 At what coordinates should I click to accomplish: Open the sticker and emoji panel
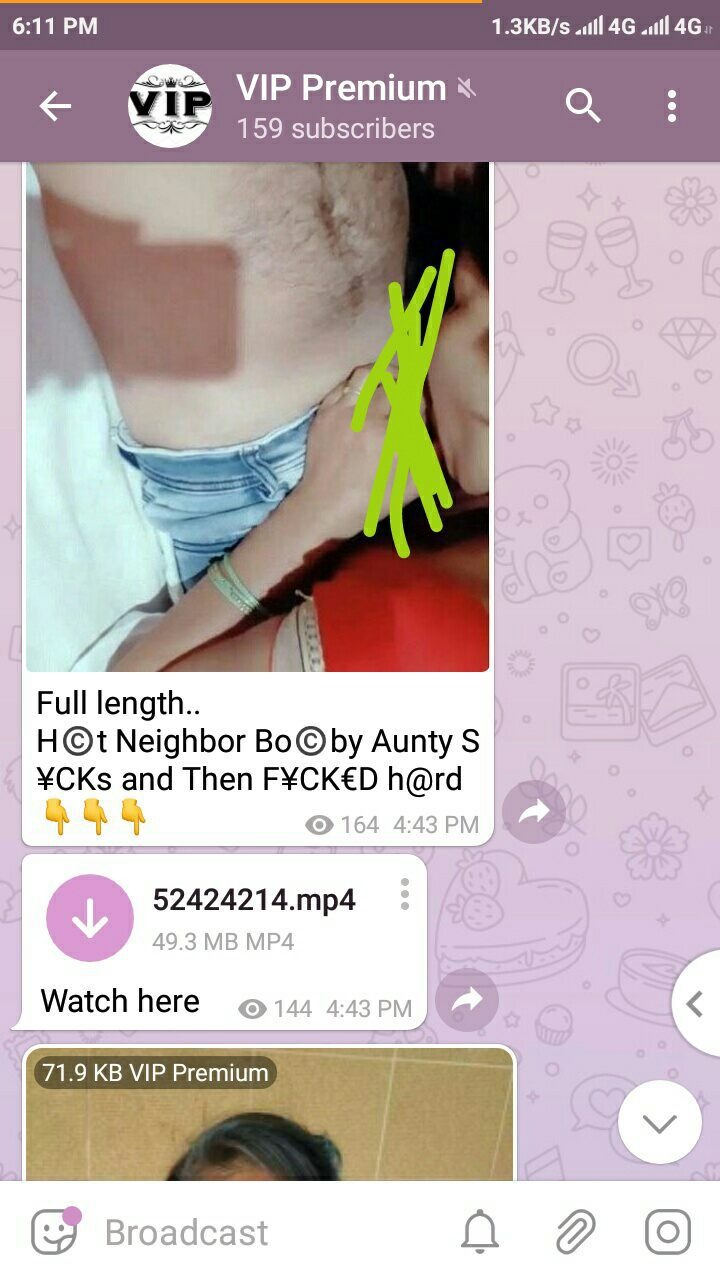pyautogui.click(x=54, y=1232)
